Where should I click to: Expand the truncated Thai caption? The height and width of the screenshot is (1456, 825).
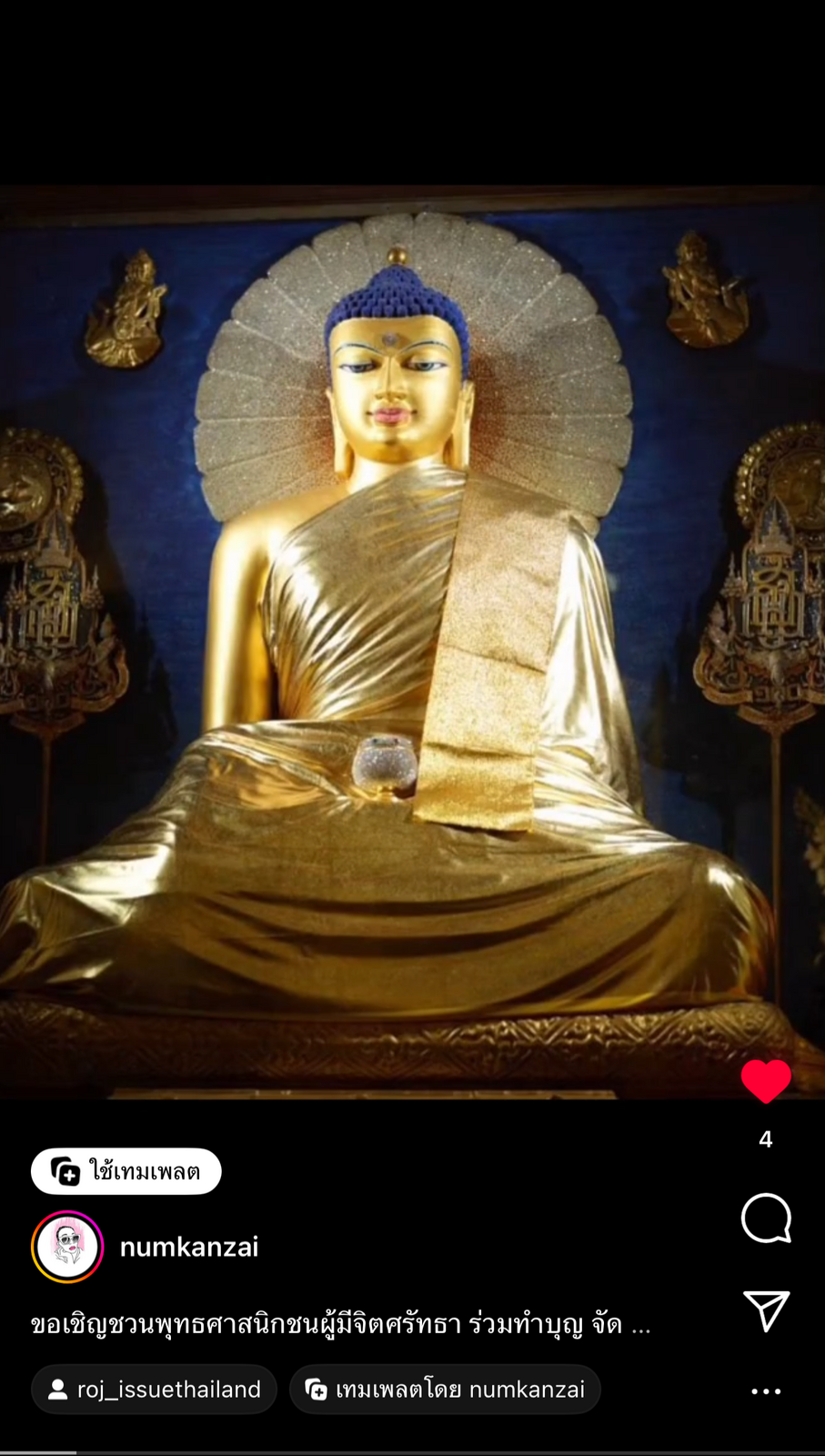click(341, 1324)
